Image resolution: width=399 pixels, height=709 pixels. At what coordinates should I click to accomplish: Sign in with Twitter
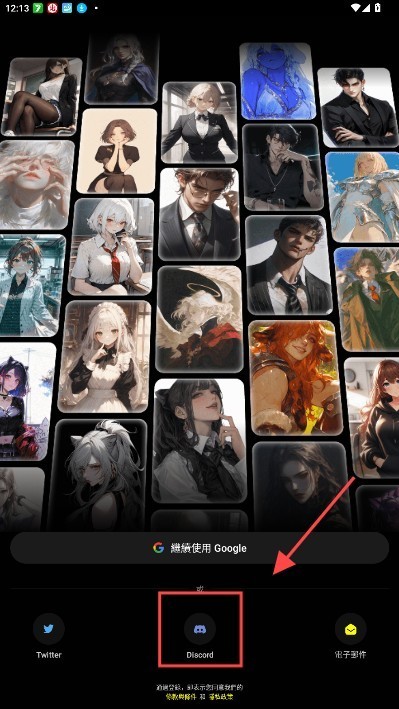pos(49,636)
